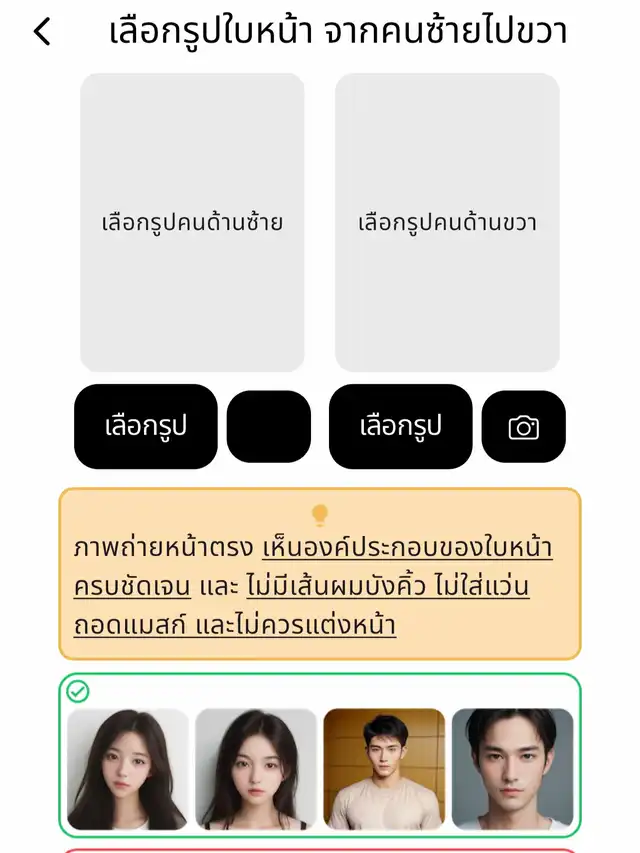The width and height of the screenshot is (640, 853).
Task: Tap the เลือกรูป button under the right placeholder
Action: (x=400, y=426)
